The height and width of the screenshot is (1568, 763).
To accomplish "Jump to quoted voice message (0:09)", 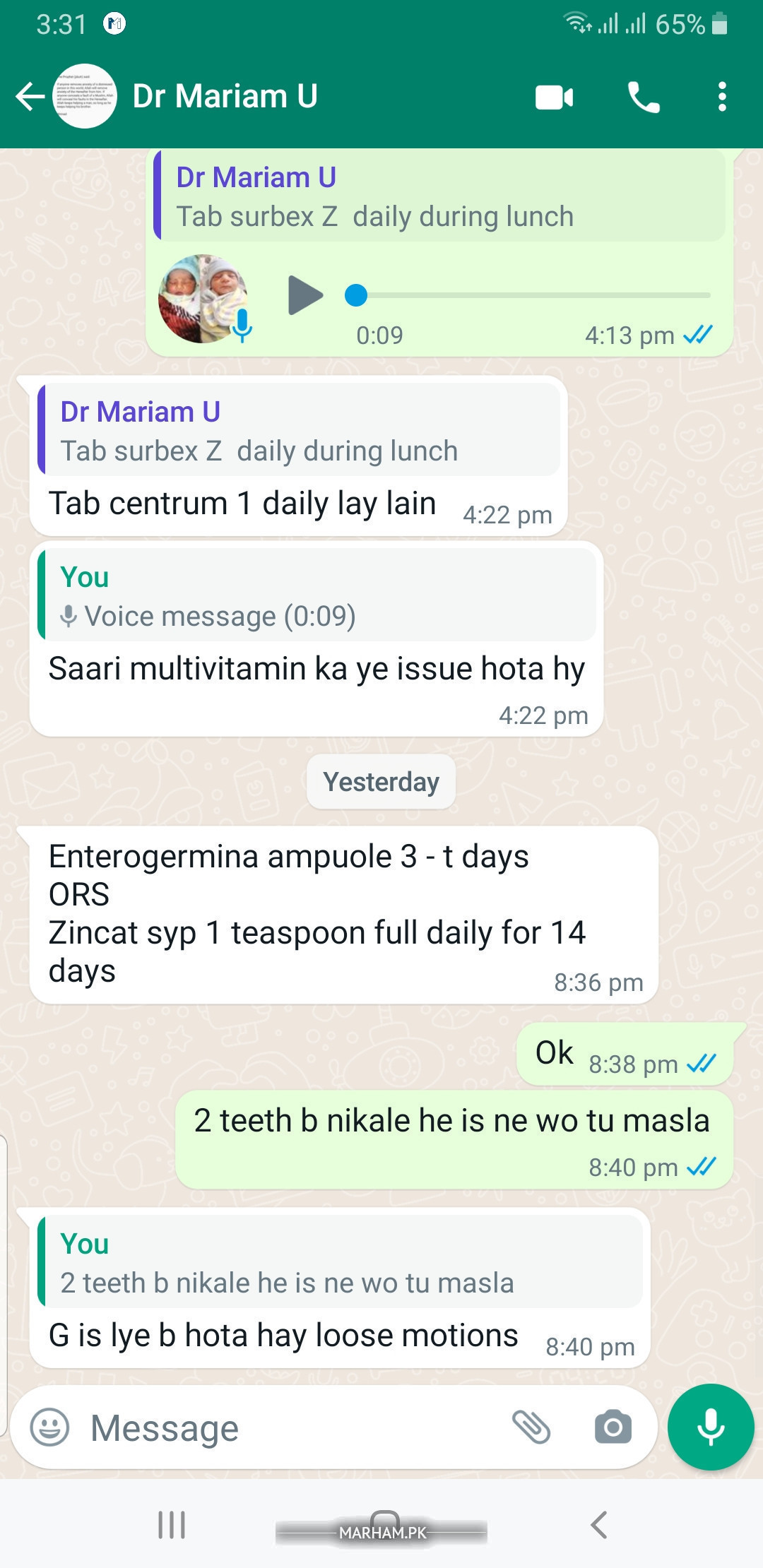I will point(317,595).
